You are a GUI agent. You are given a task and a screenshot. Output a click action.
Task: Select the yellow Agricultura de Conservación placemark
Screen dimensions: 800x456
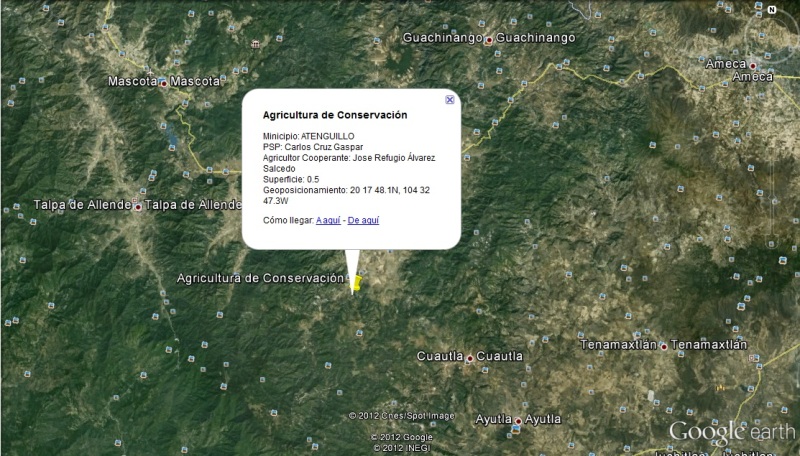(x=356, y=283)
